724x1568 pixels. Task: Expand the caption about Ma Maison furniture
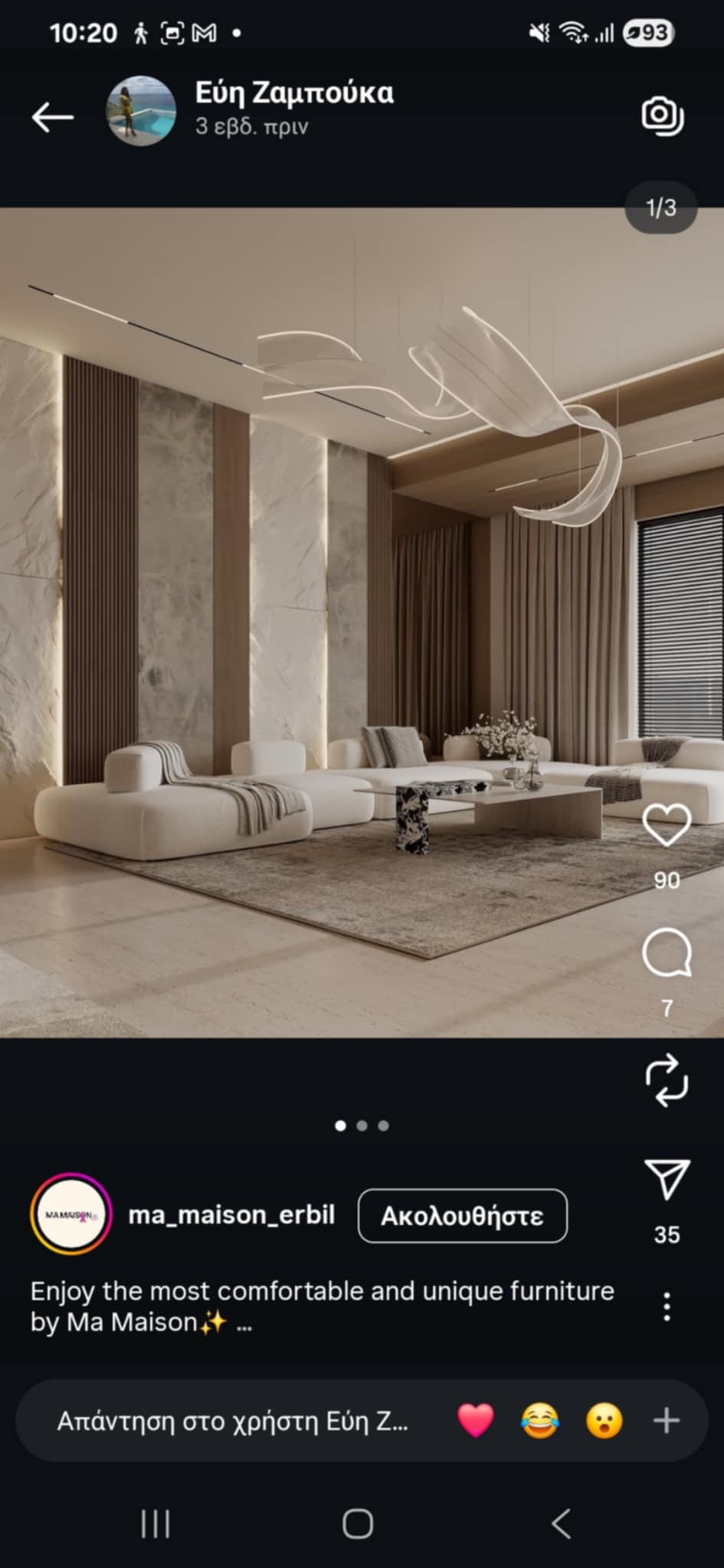click(244, 1324)
